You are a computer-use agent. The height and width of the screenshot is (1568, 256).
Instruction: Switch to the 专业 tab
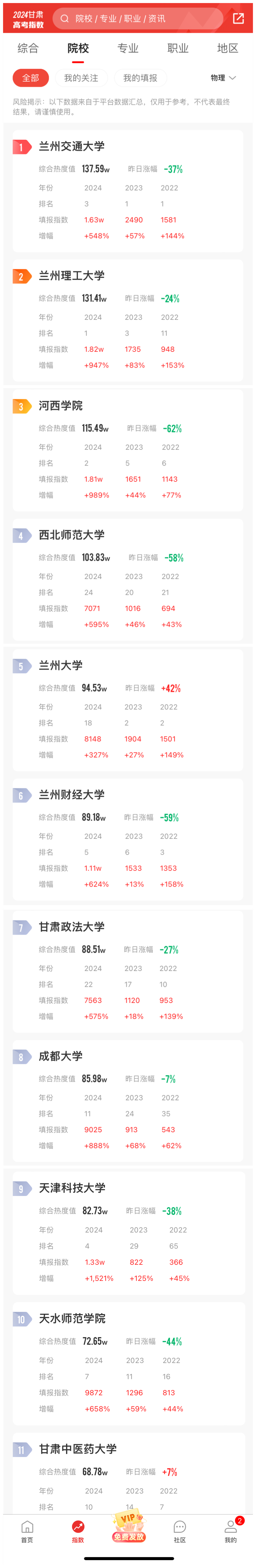pyautogui.click(x=128, y=48)
